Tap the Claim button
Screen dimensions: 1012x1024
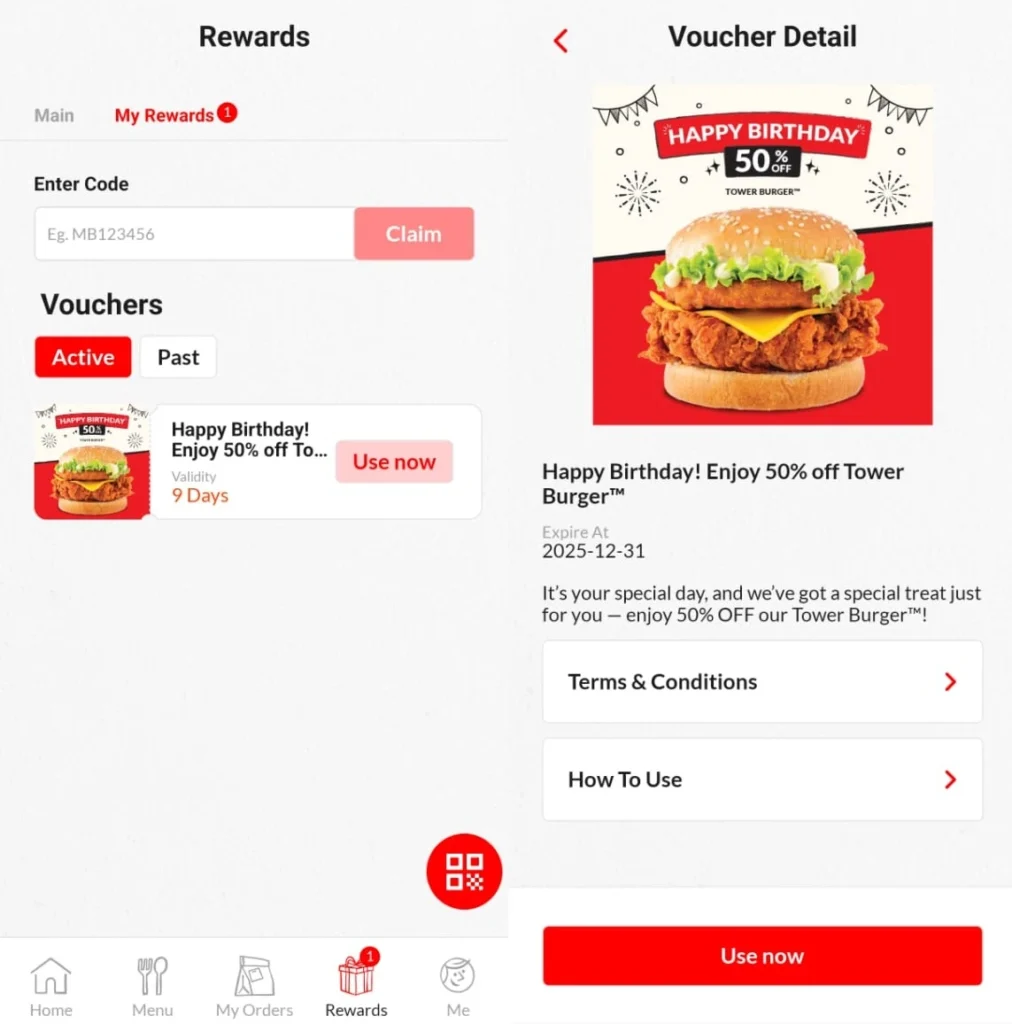pyautogui.click(x=413, y=234)
